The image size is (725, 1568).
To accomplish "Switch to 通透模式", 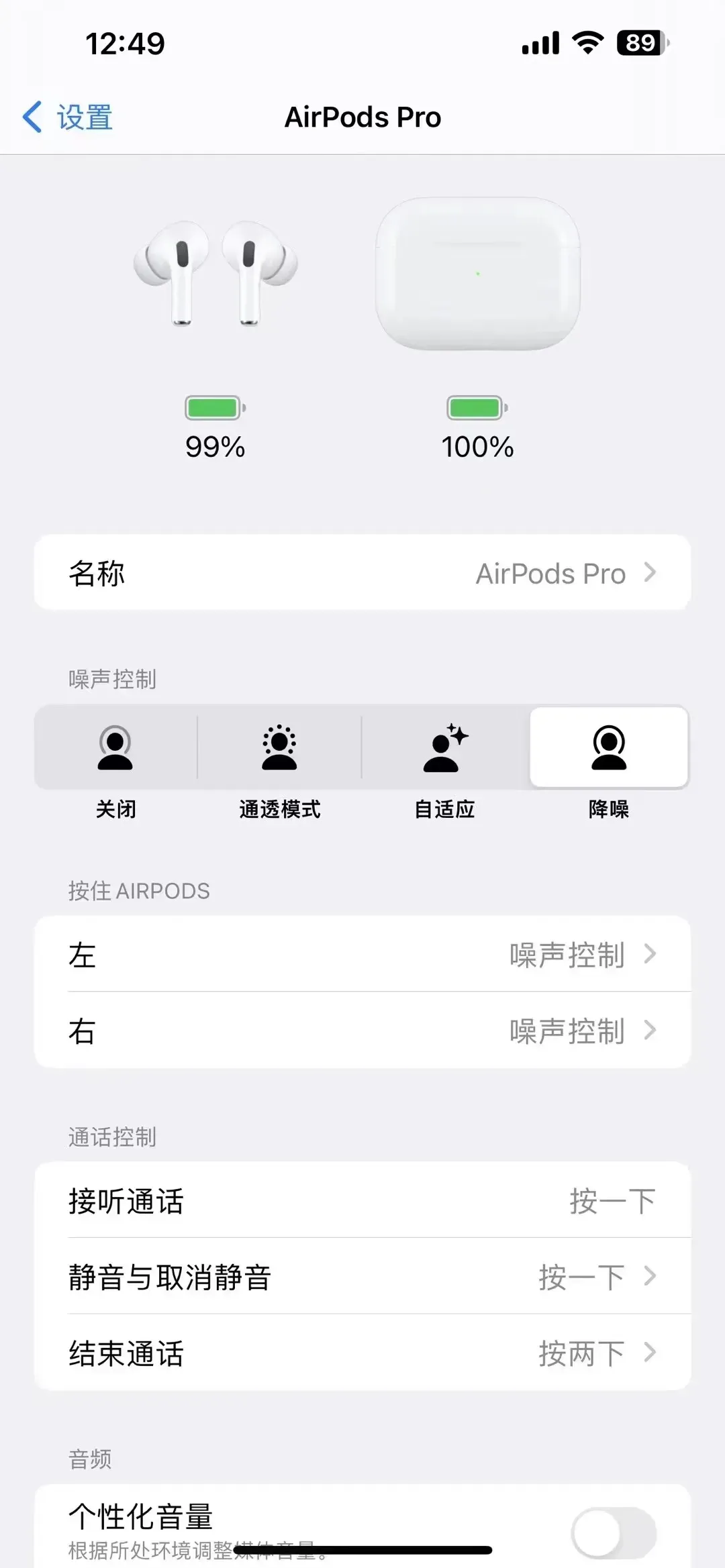I will click(x=279, y=747).
